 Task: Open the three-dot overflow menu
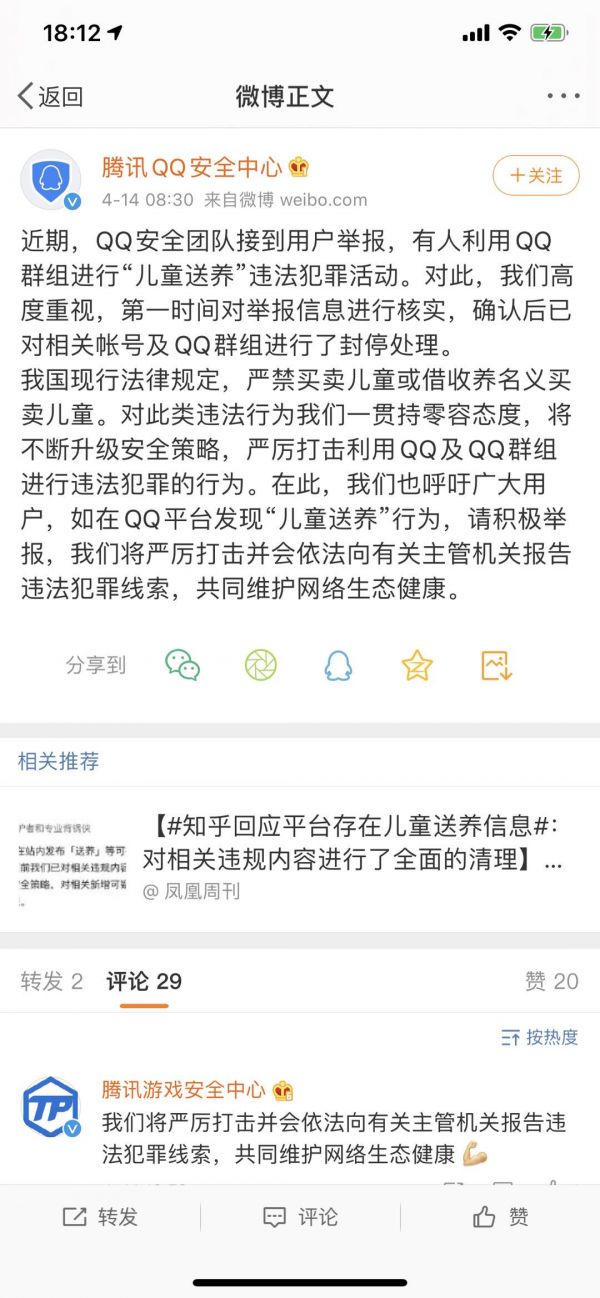pyautogui.click(x=562, y=97)
